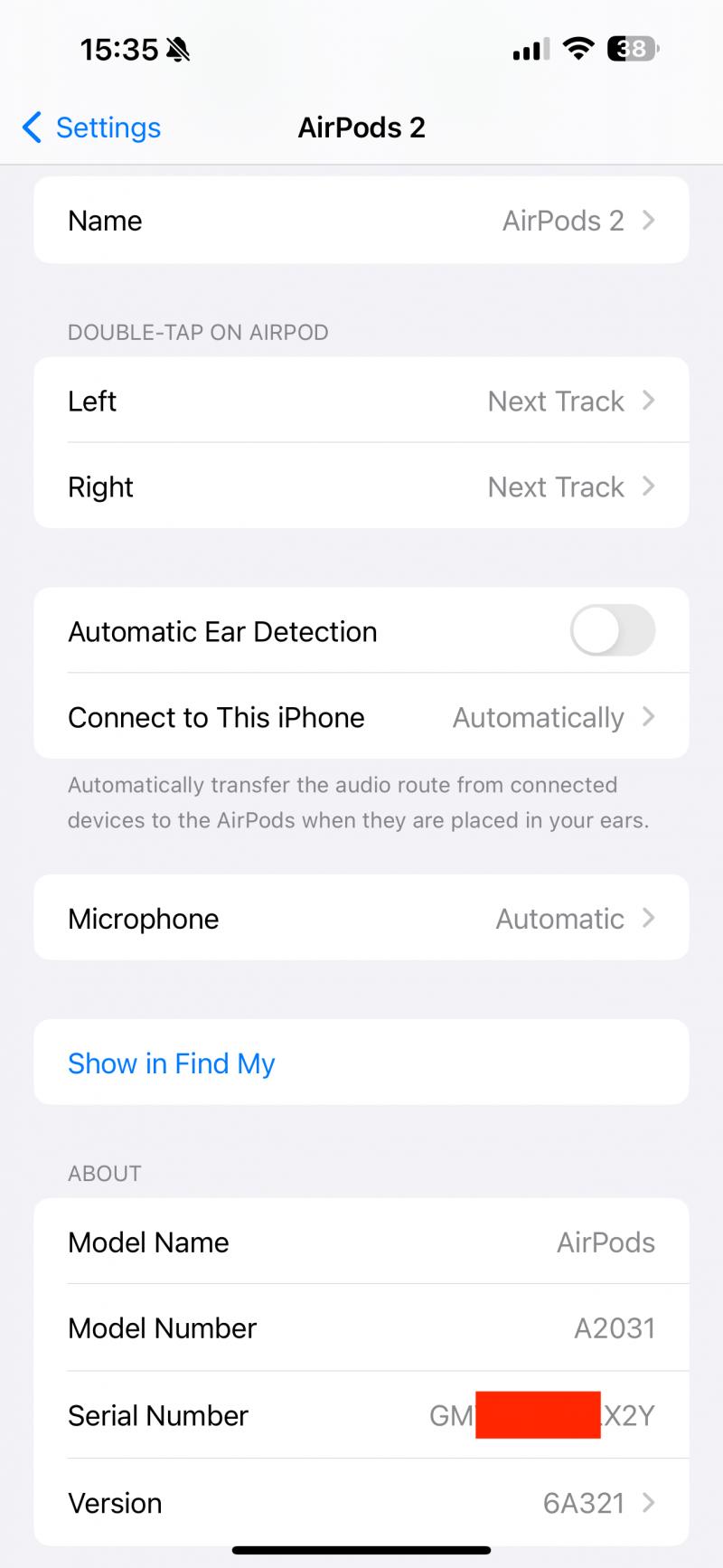Open Connect to This iPhone options
The width and height of the screenshot is (723, 1568).
tap(361, 717)
